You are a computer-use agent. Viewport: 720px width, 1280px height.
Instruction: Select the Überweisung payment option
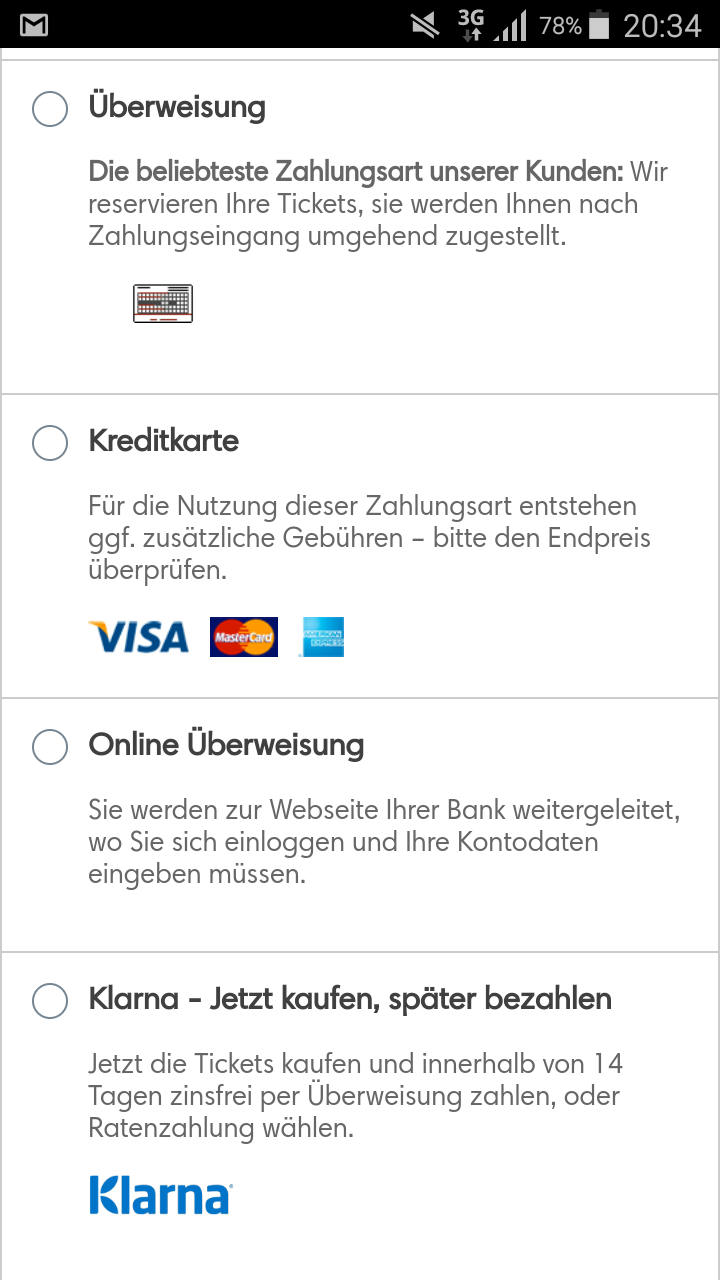click(x=50, y=108)
